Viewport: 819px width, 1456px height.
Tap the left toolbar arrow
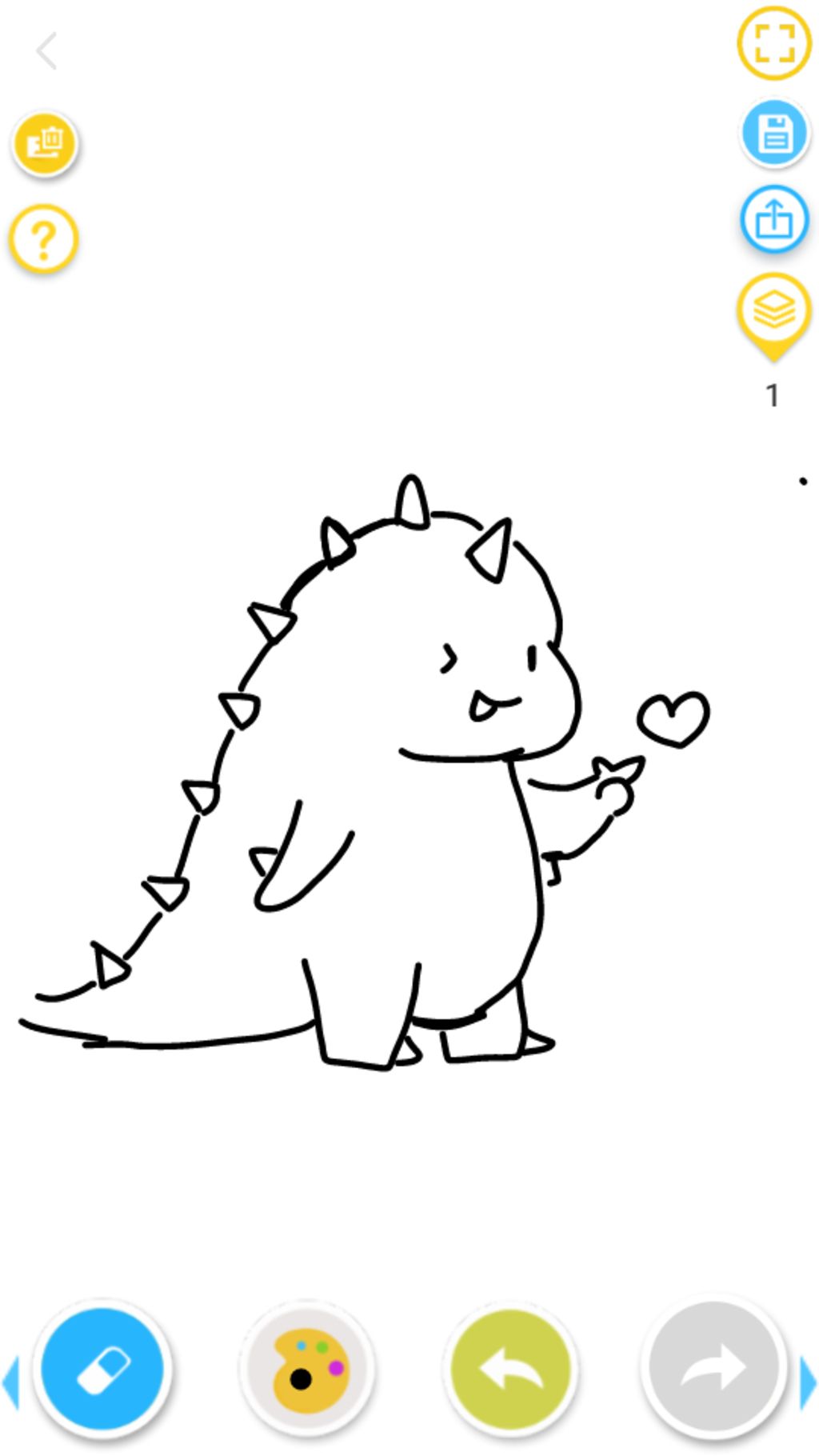point(10,1382)
